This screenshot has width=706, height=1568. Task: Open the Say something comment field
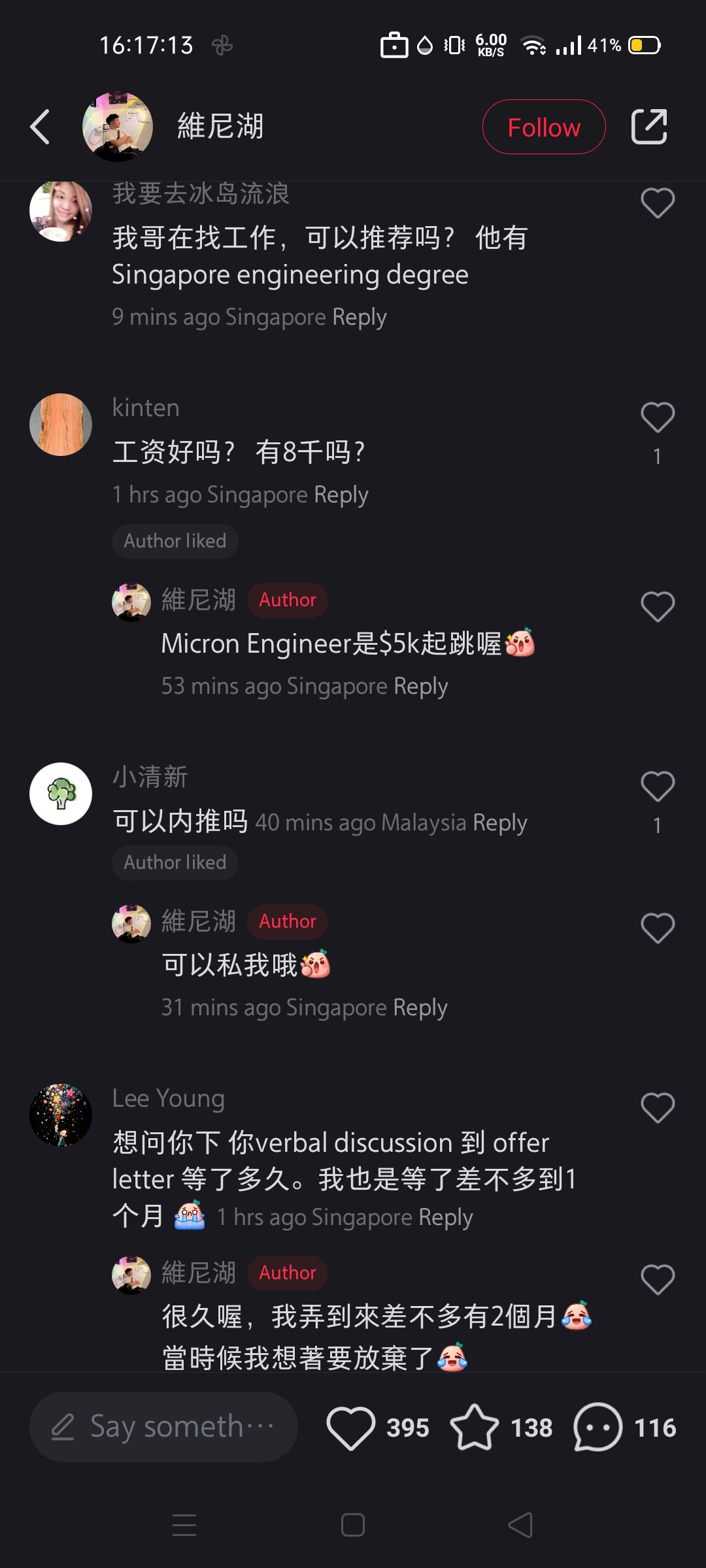(x=163, y=1427)
